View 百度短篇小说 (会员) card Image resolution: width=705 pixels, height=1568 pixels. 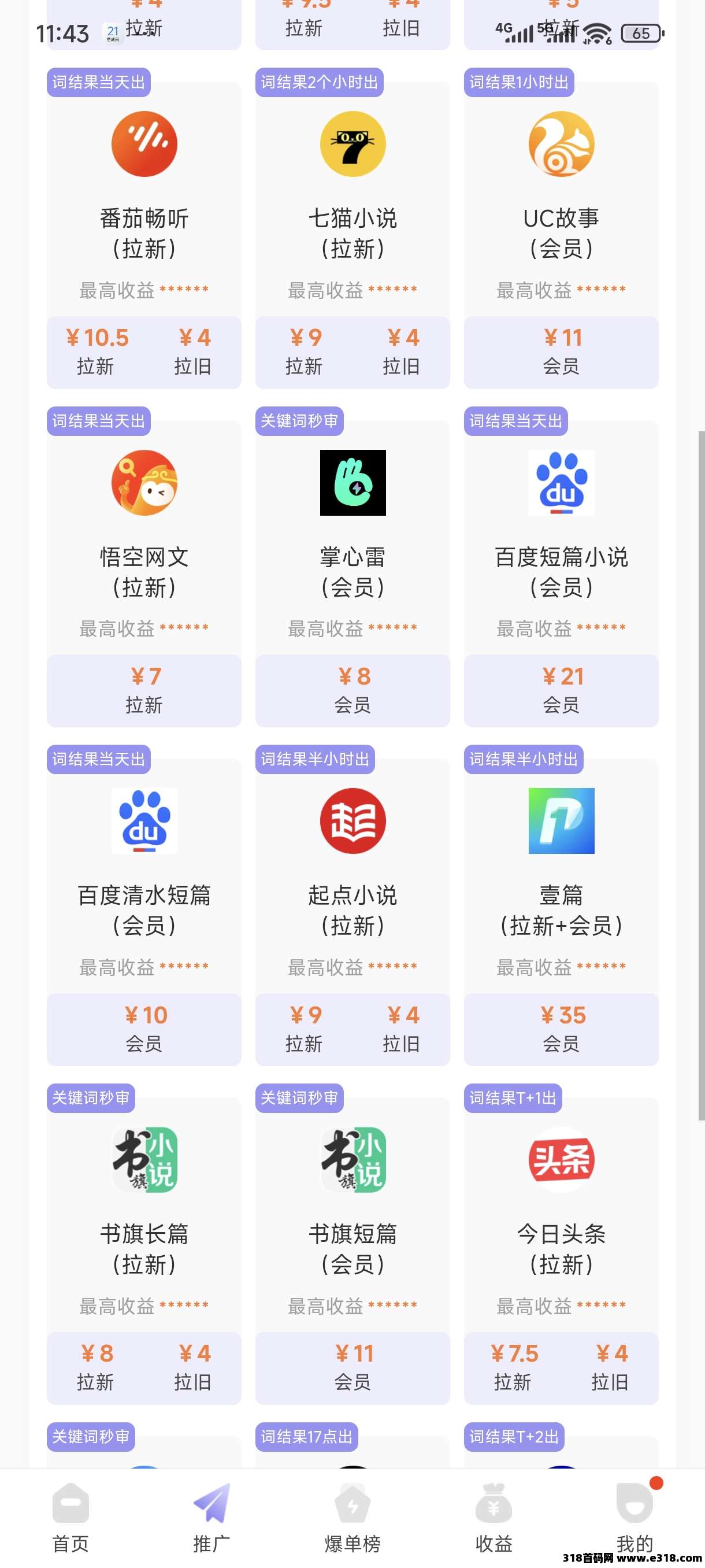coord(561,569)
